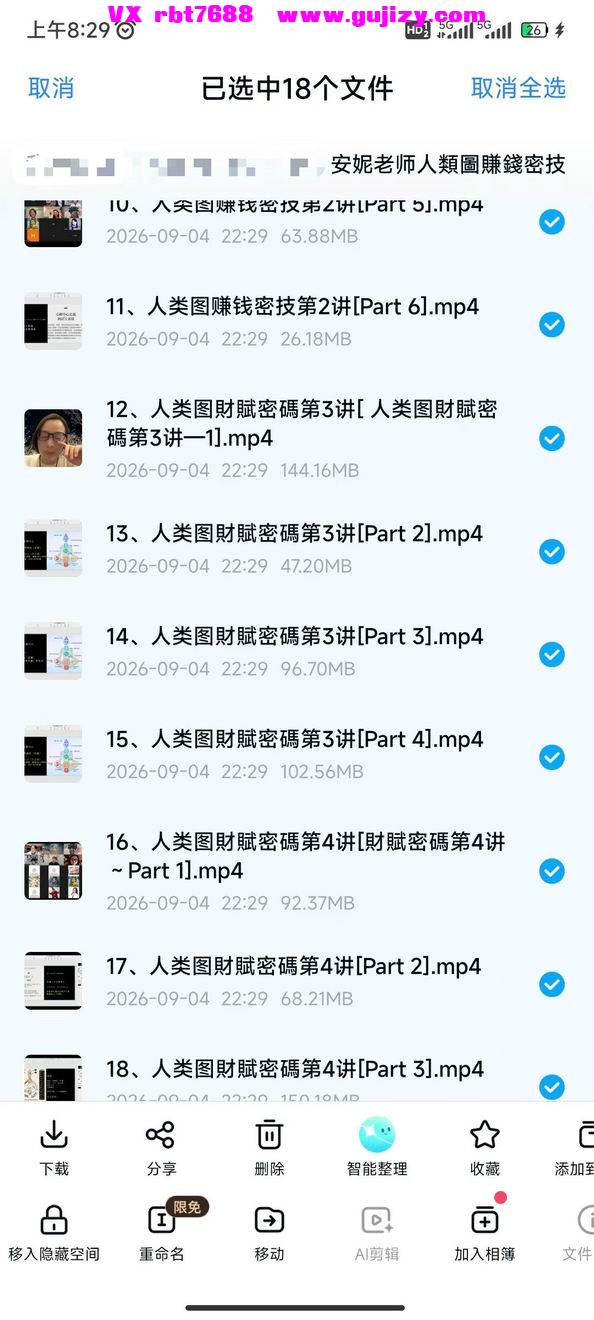This screenshot has width=594, height=1320.
Task: Uncheck file 11 Part 6 checkbox
Action: pos(552,324)
